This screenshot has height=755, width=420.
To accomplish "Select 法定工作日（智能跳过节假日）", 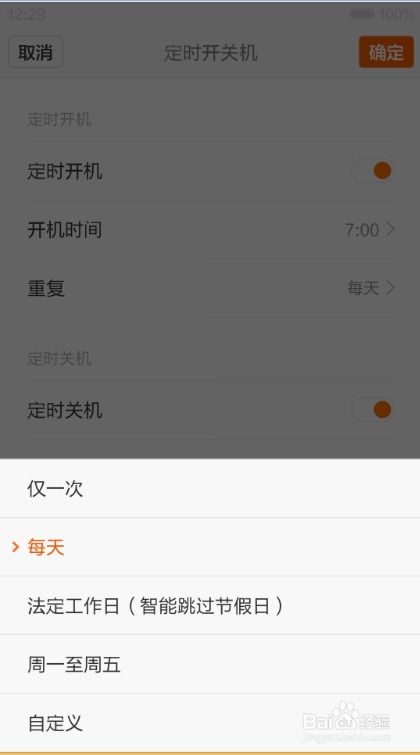I will click(x=210, y=605).
